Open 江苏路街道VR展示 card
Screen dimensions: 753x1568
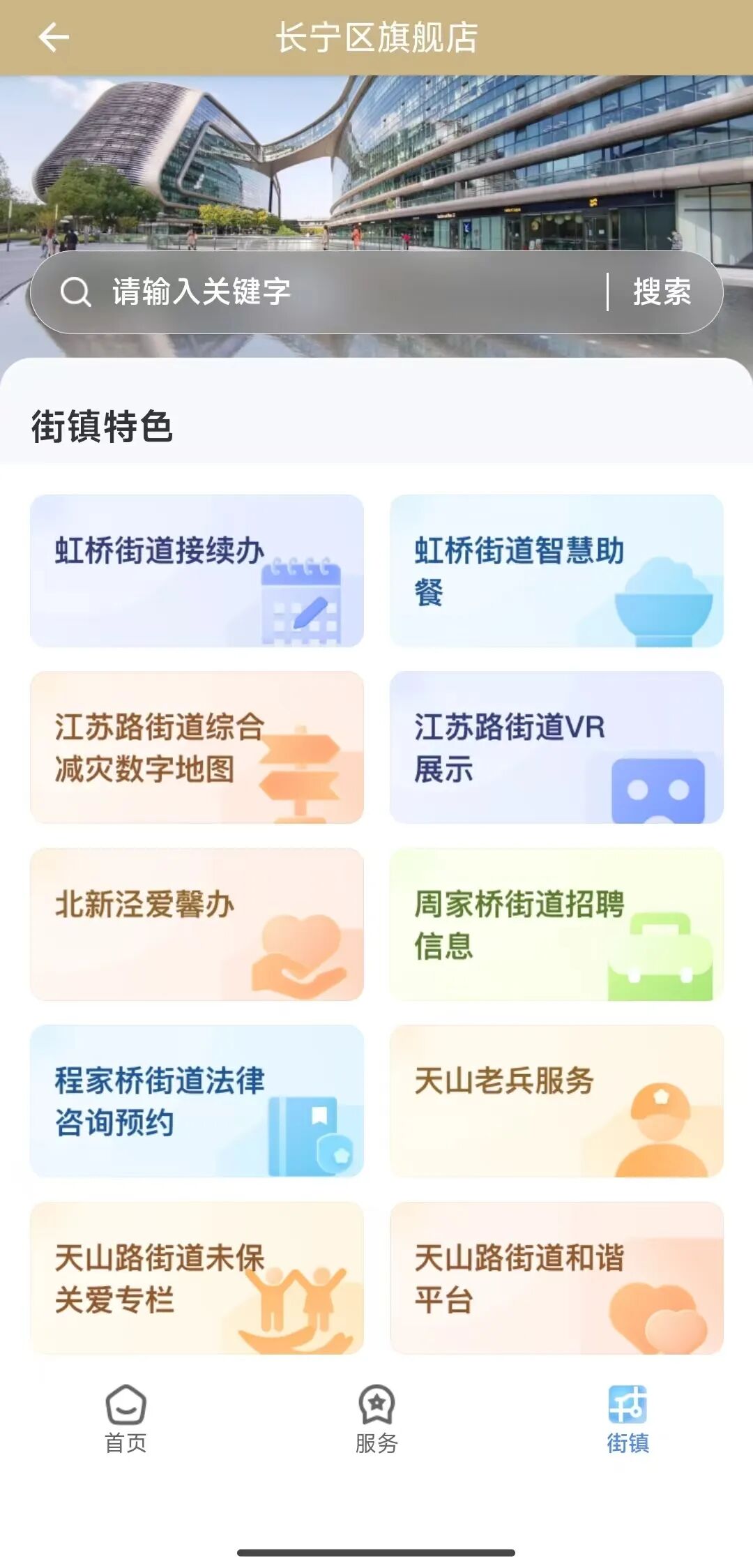coord(556,747)
